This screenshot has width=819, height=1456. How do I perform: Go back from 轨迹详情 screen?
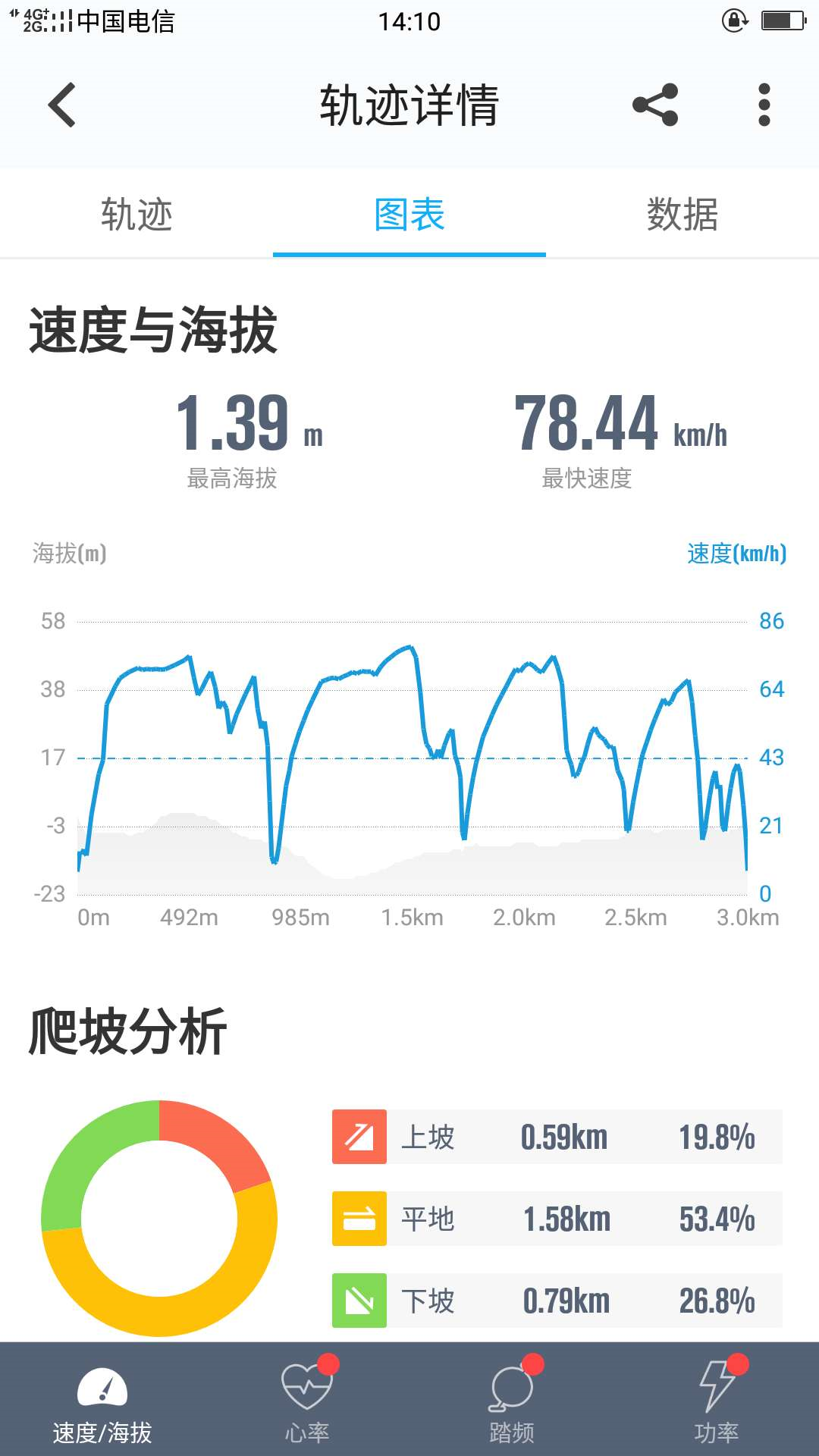62,105
